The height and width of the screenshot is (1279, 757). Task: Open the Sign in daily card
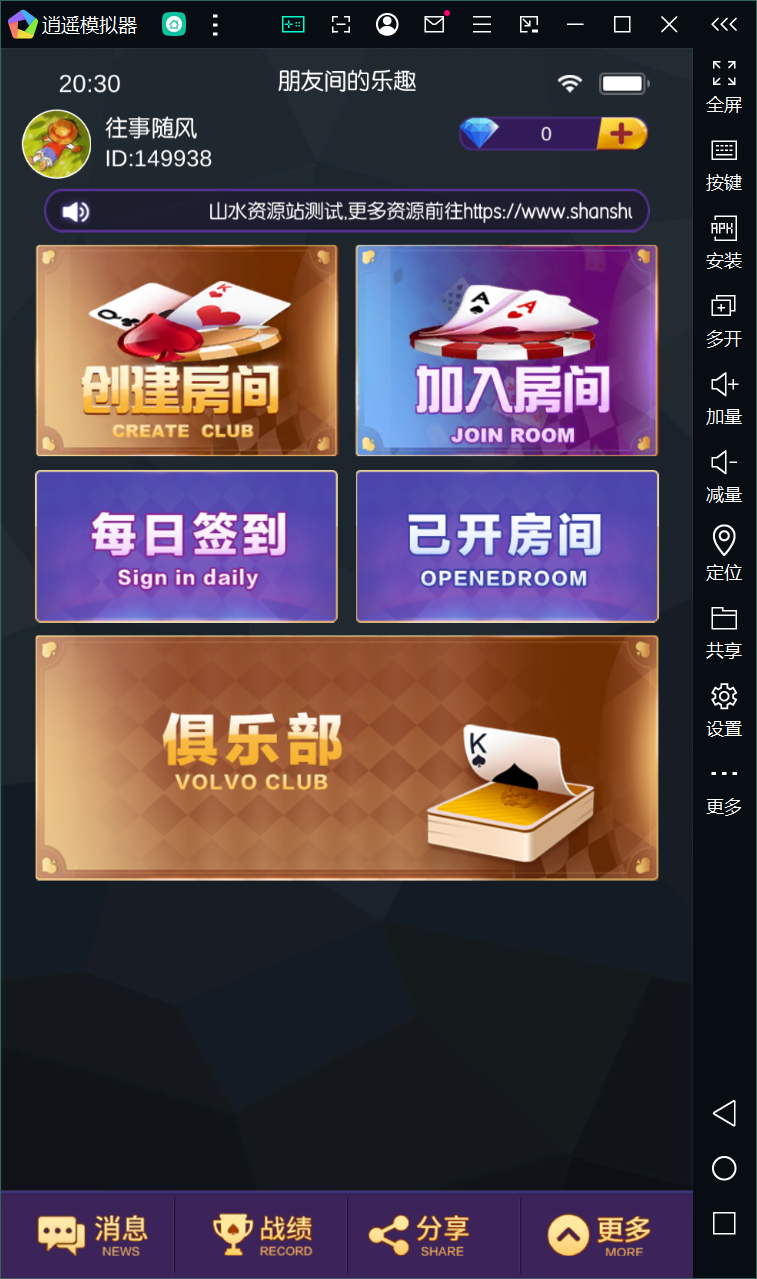(x=187, y=546)
